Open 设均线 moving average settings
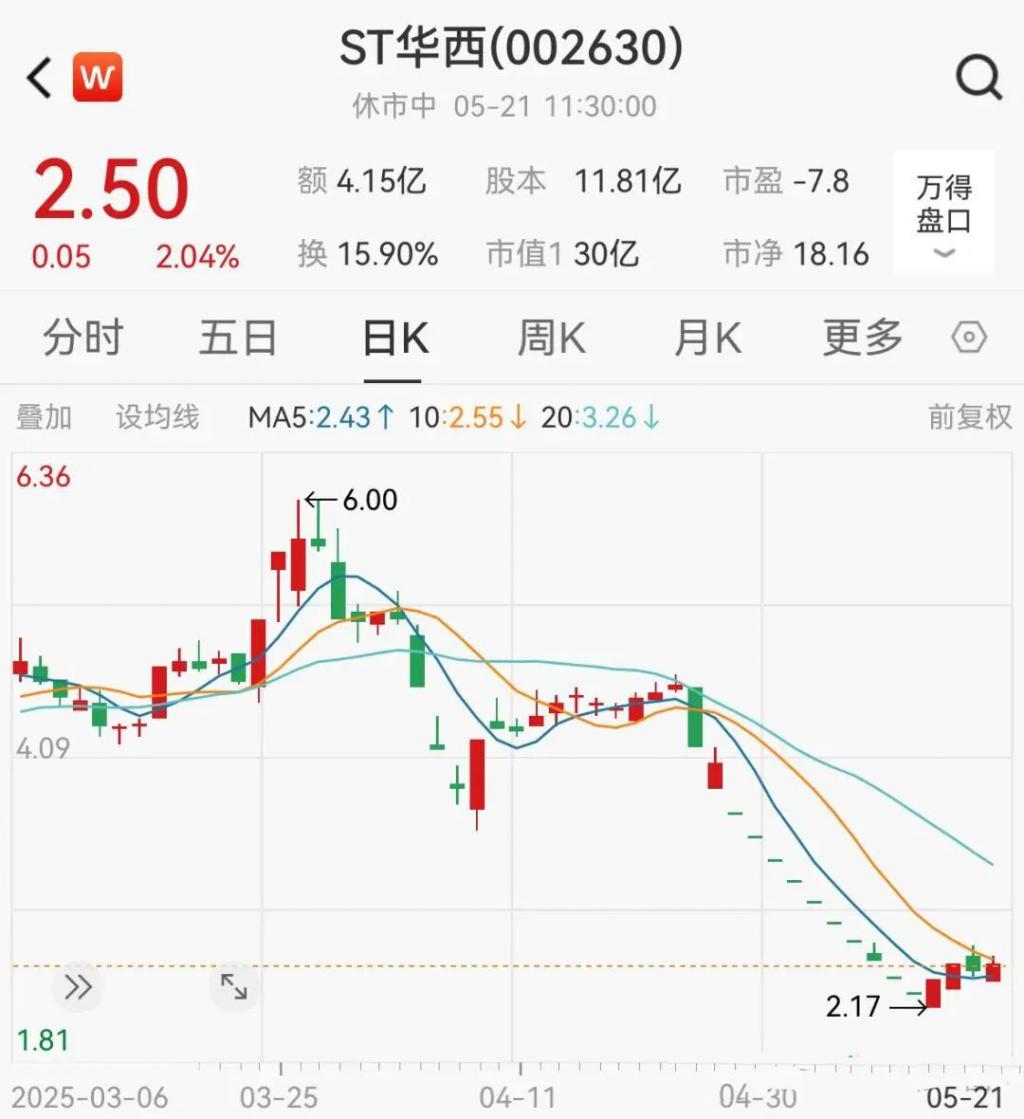Image resolution: width=1024 pixels, height=1119 pixels. (157, 417)
